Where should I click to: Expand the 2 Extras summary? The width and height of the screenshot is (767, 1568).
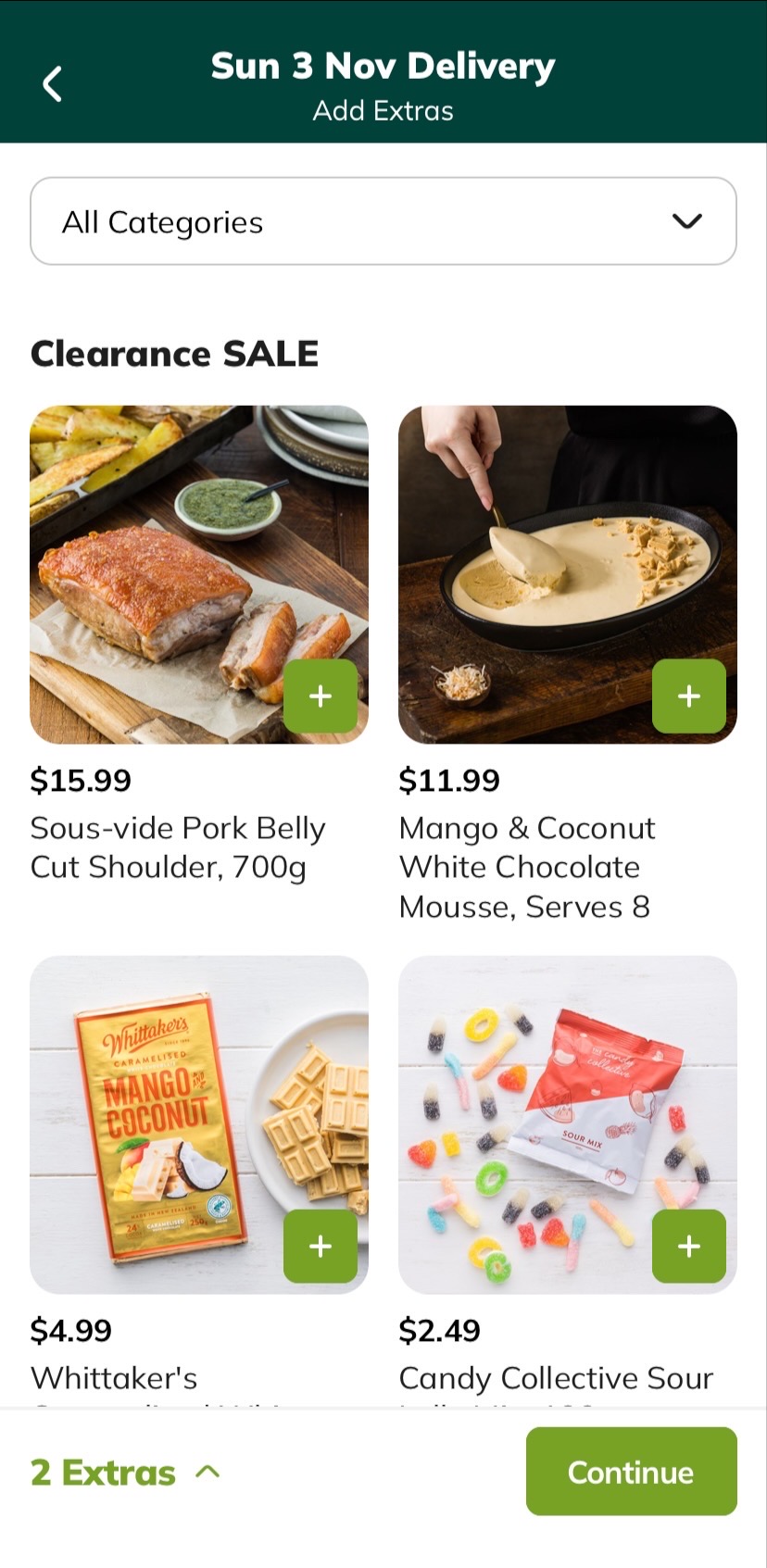tap(125, 1472)
